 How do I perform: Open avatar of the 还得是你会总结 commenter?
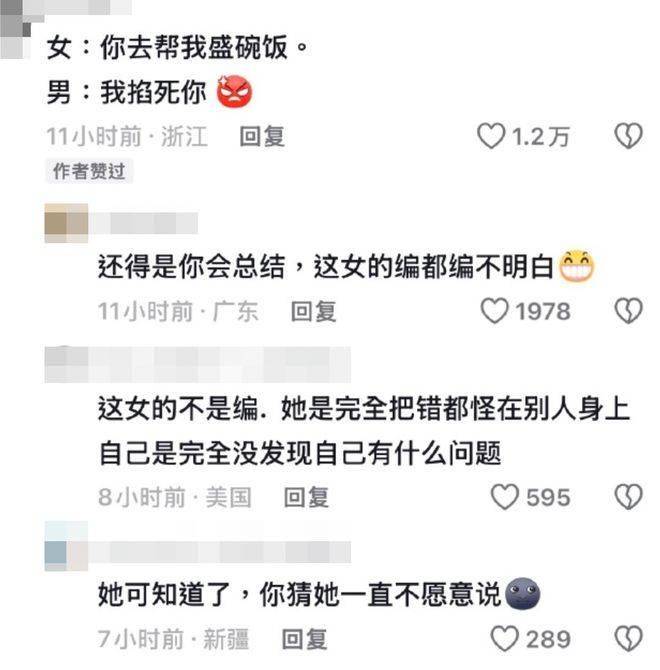coord(66,223)
